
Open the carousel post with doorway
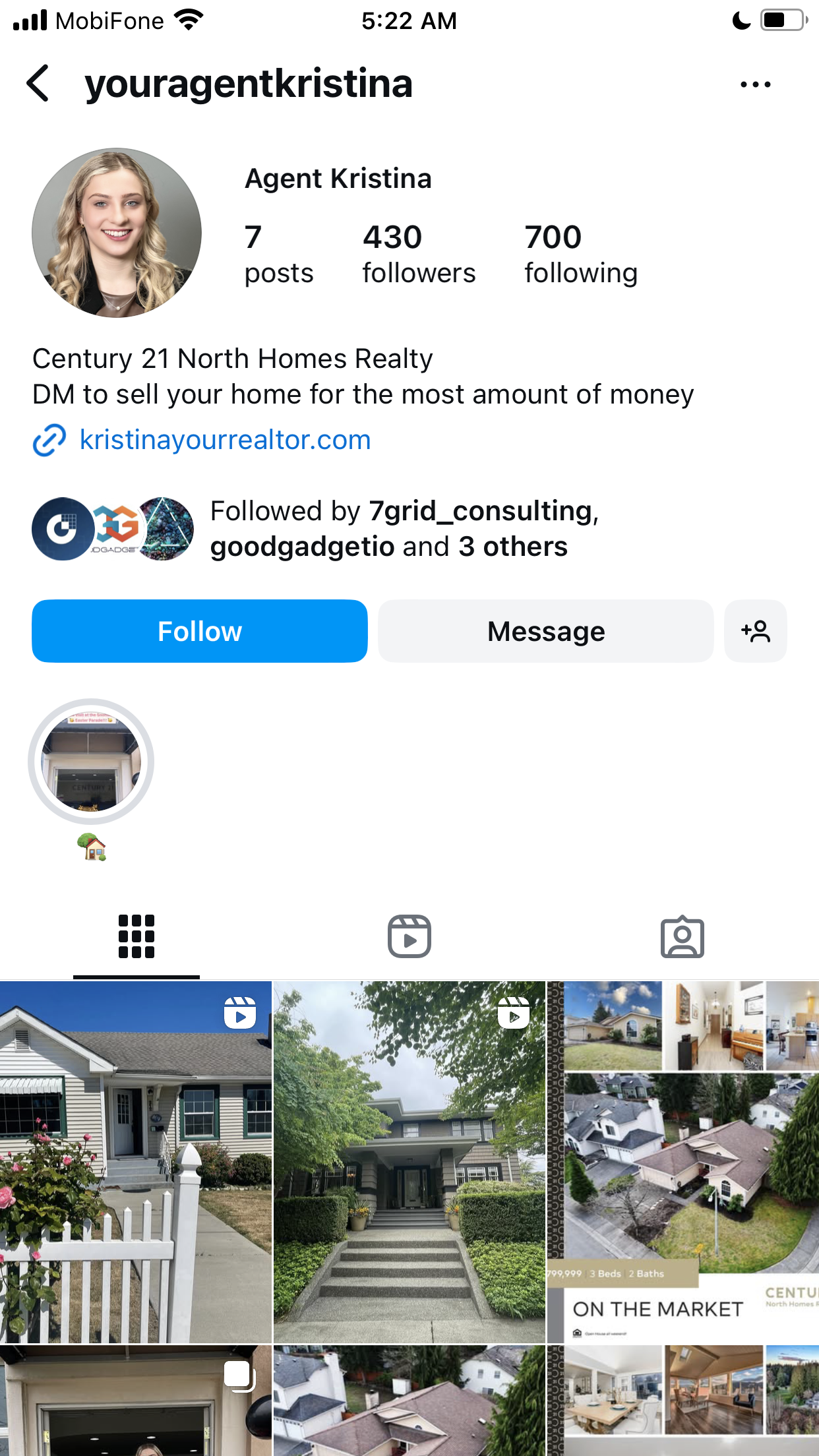[136, 1401]
